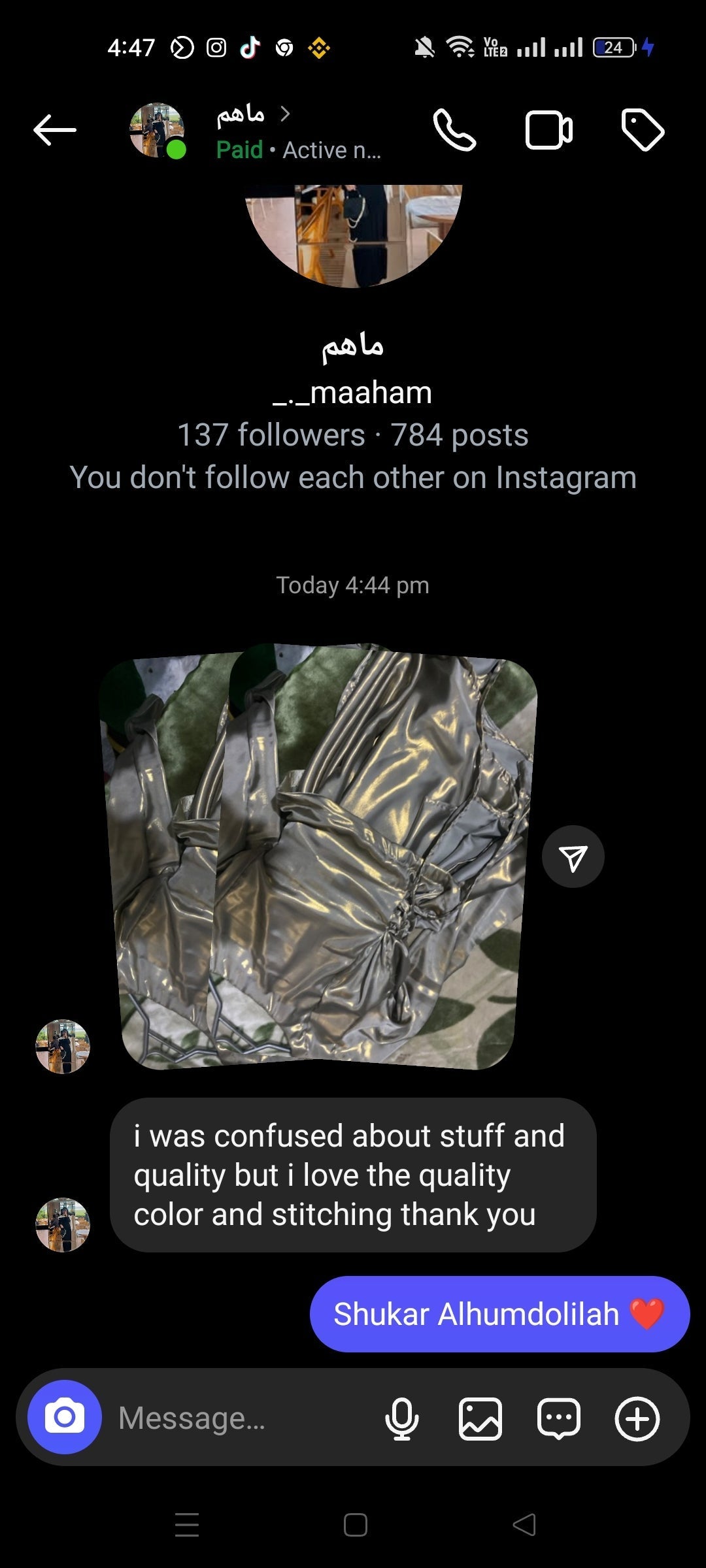Screen dimensions: 706x1568
Task: Open the camera in message bar
Action: [64, 1417]
